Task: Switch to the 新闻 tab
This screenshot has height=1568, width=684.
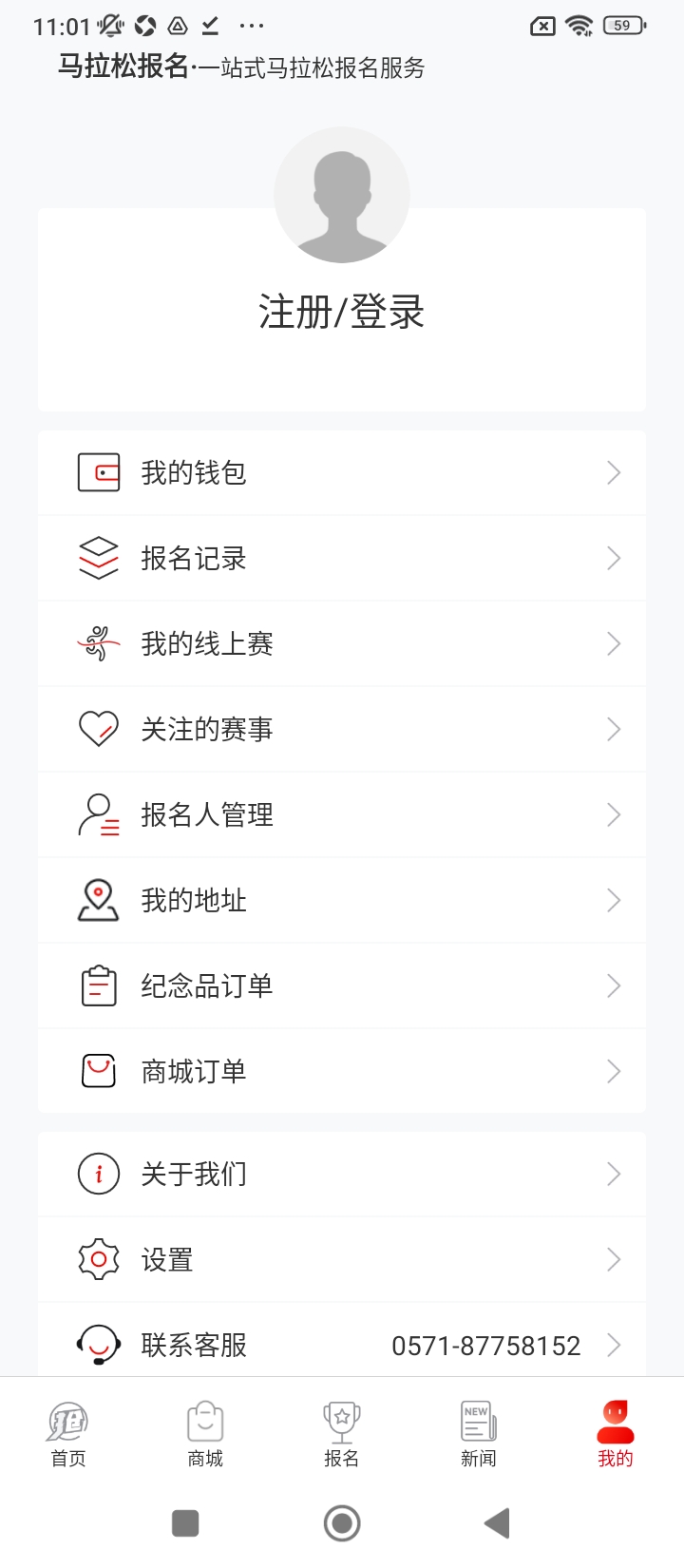Action: [x=479, y=1435]
